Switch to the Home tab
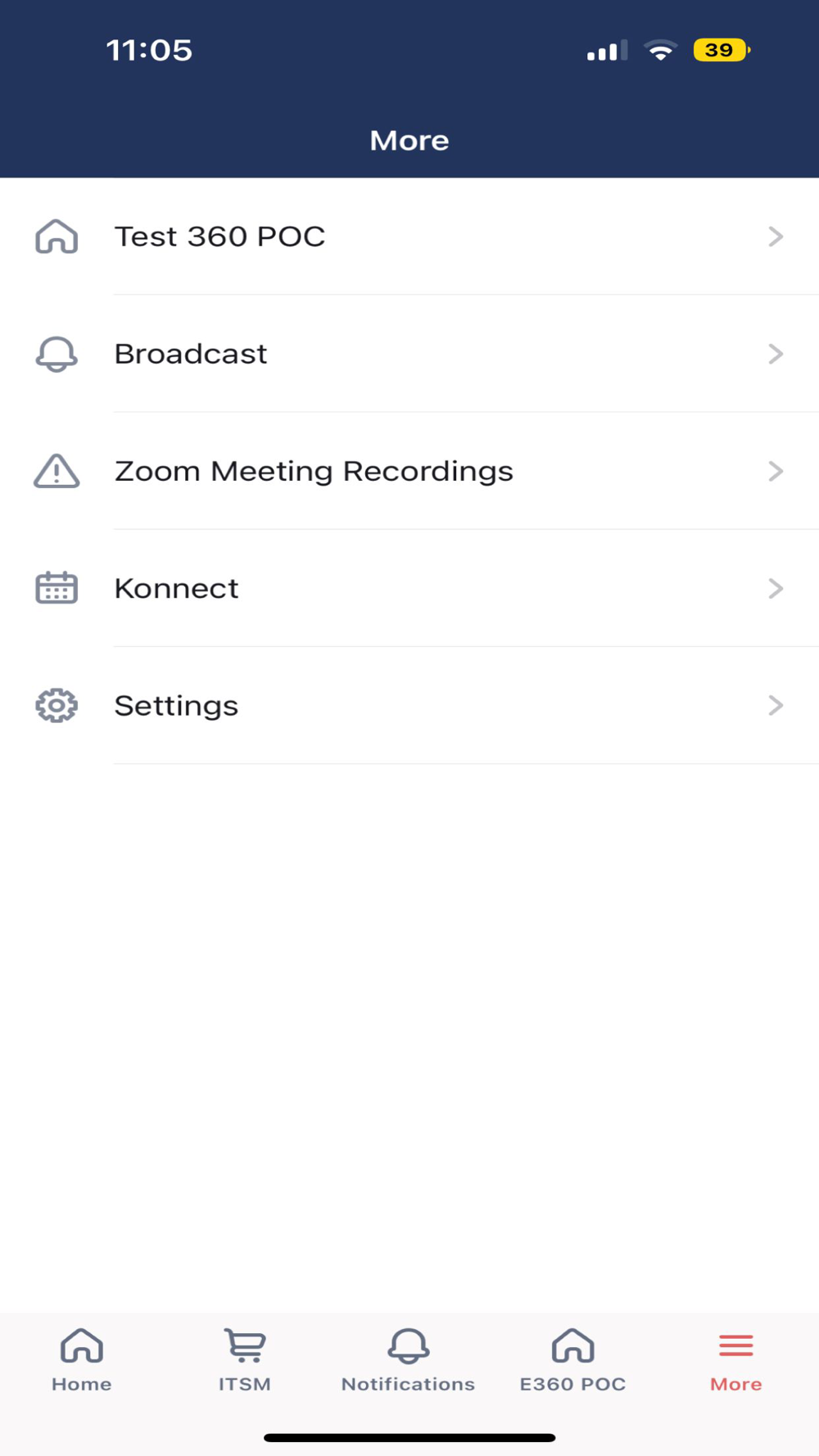Screen dimensions: 819x1456 pyautogui.click(x=82, y=1360)
